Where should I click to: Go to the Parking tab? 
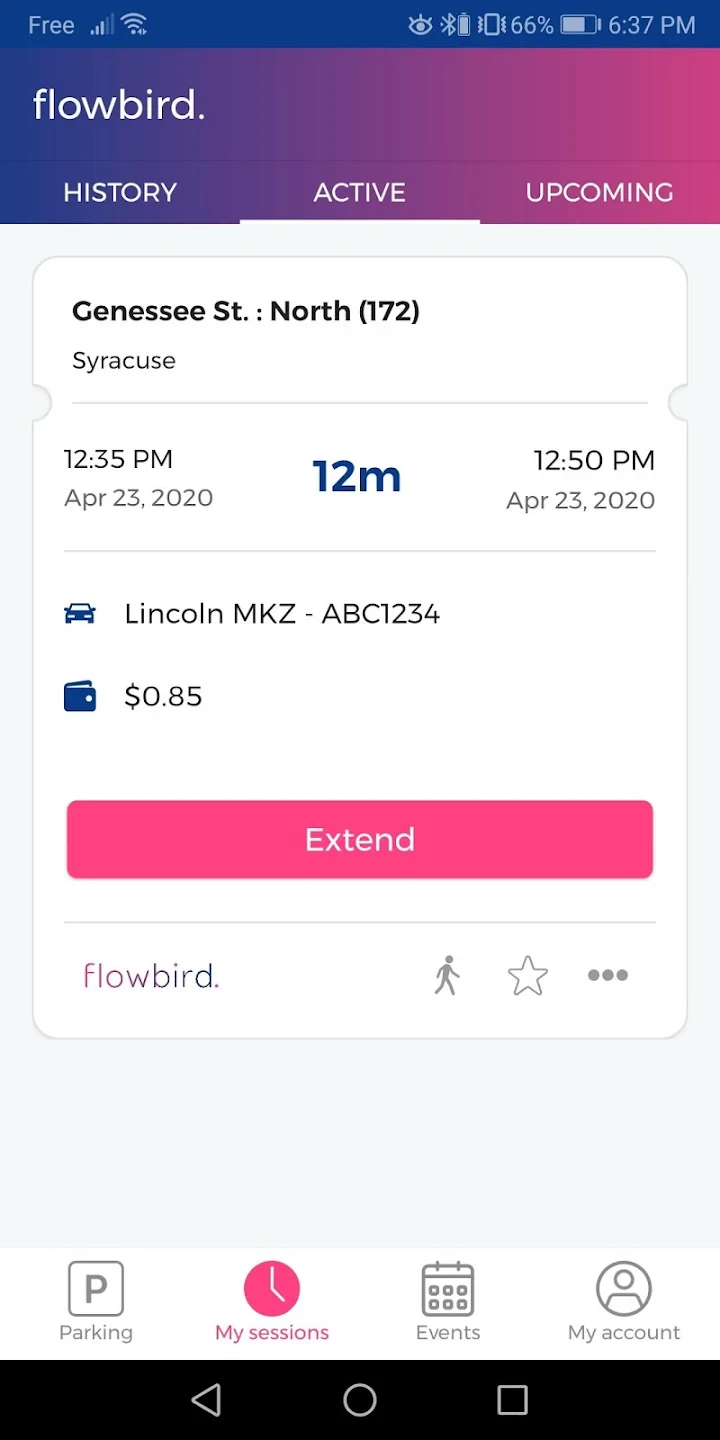coord(96,1301)
